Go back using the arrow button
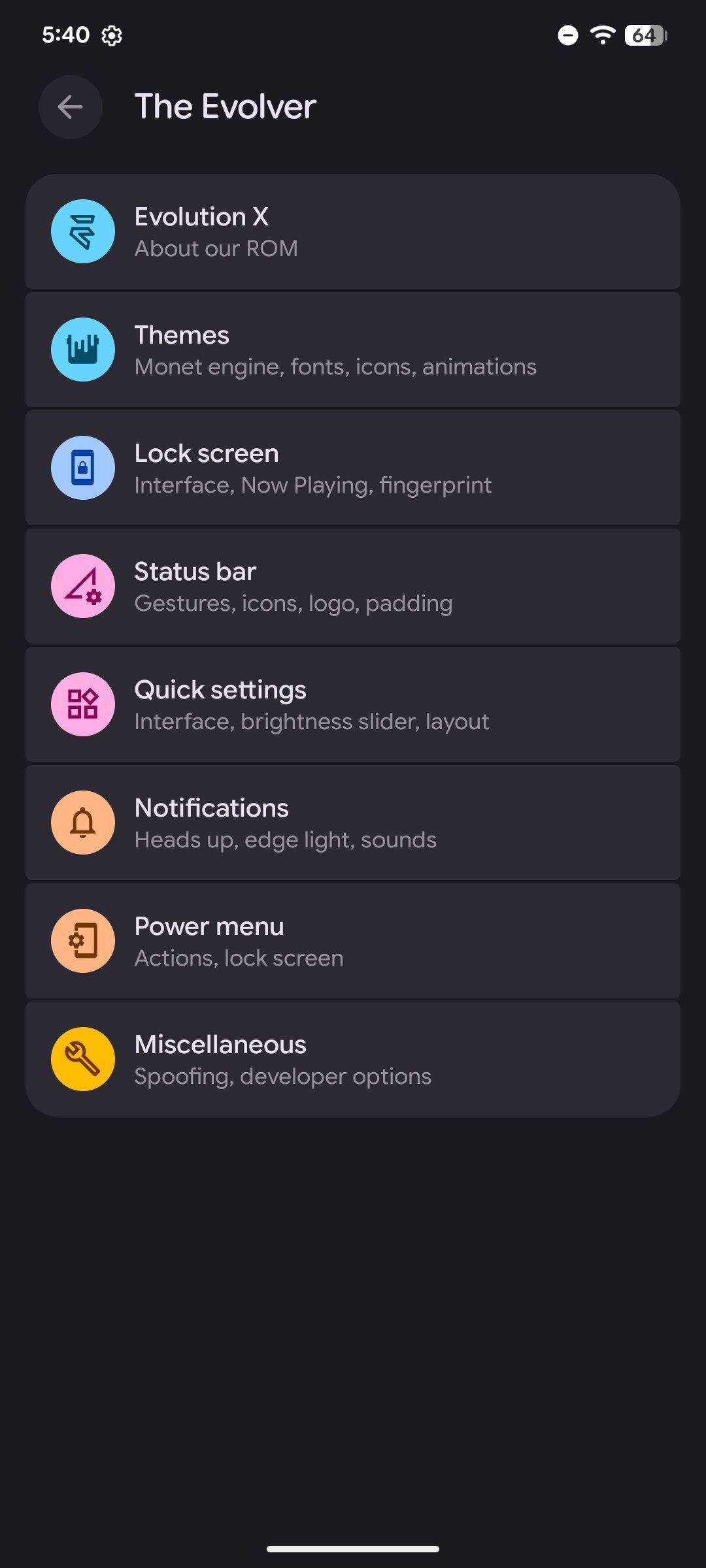 71,107
